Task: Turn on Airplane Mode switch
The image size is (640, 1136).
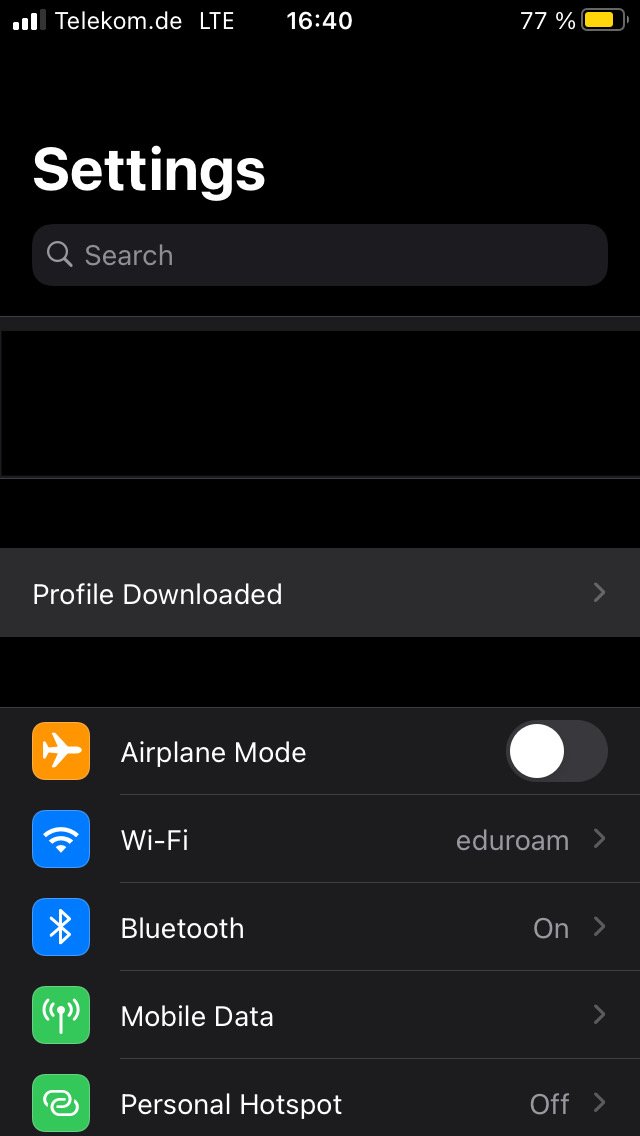Action: point(556,751)
